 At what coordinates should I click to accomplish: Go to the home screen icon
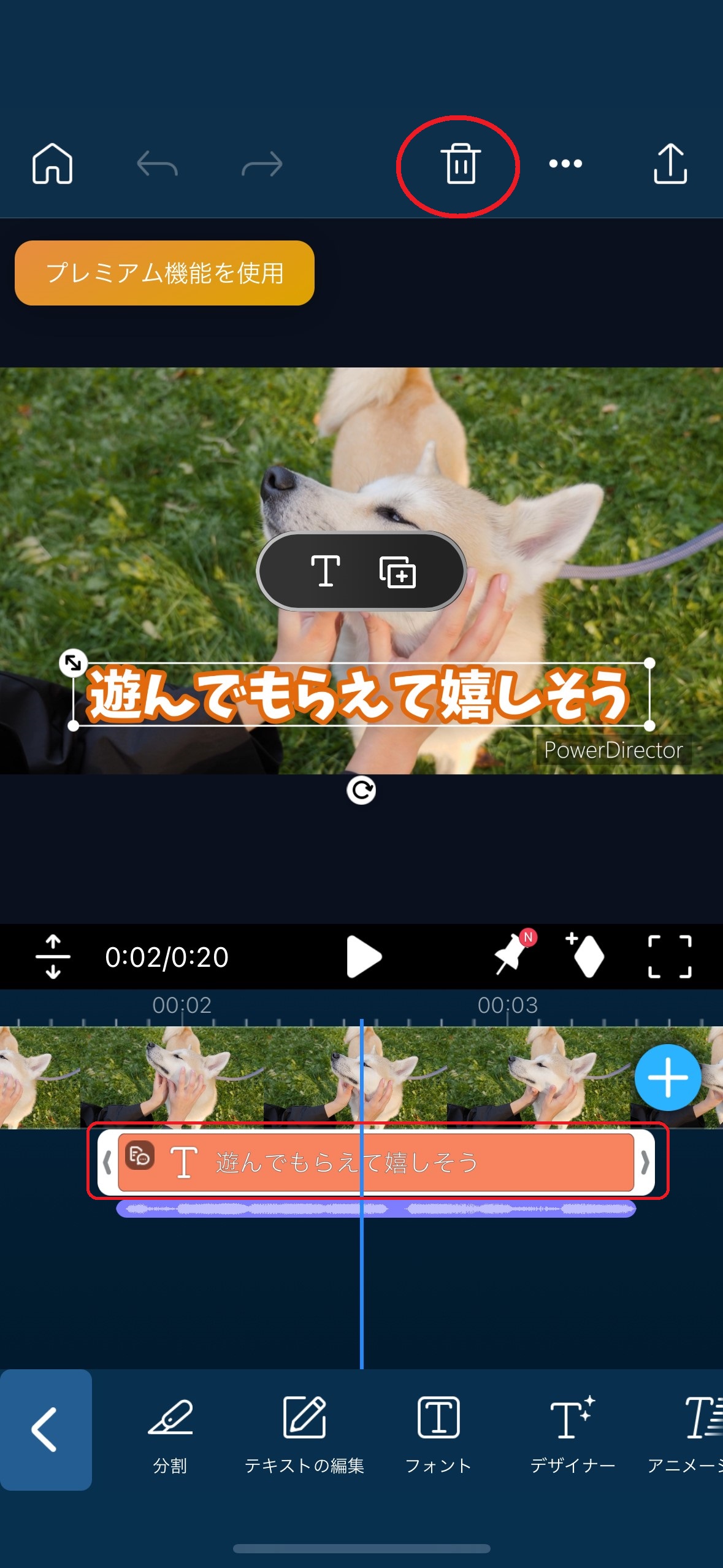52,164
